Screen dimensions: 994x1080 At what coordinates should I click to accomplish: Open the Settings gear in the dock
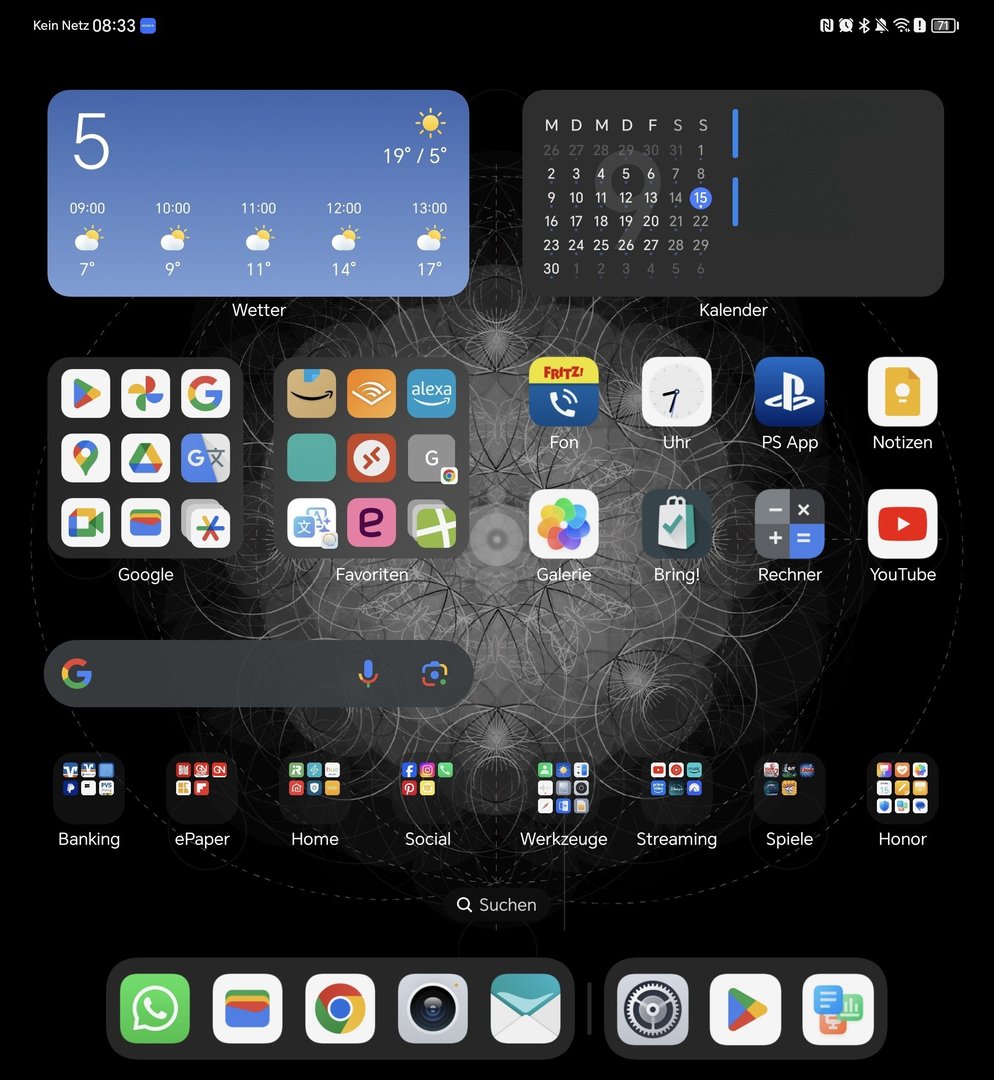(652, 1008)
